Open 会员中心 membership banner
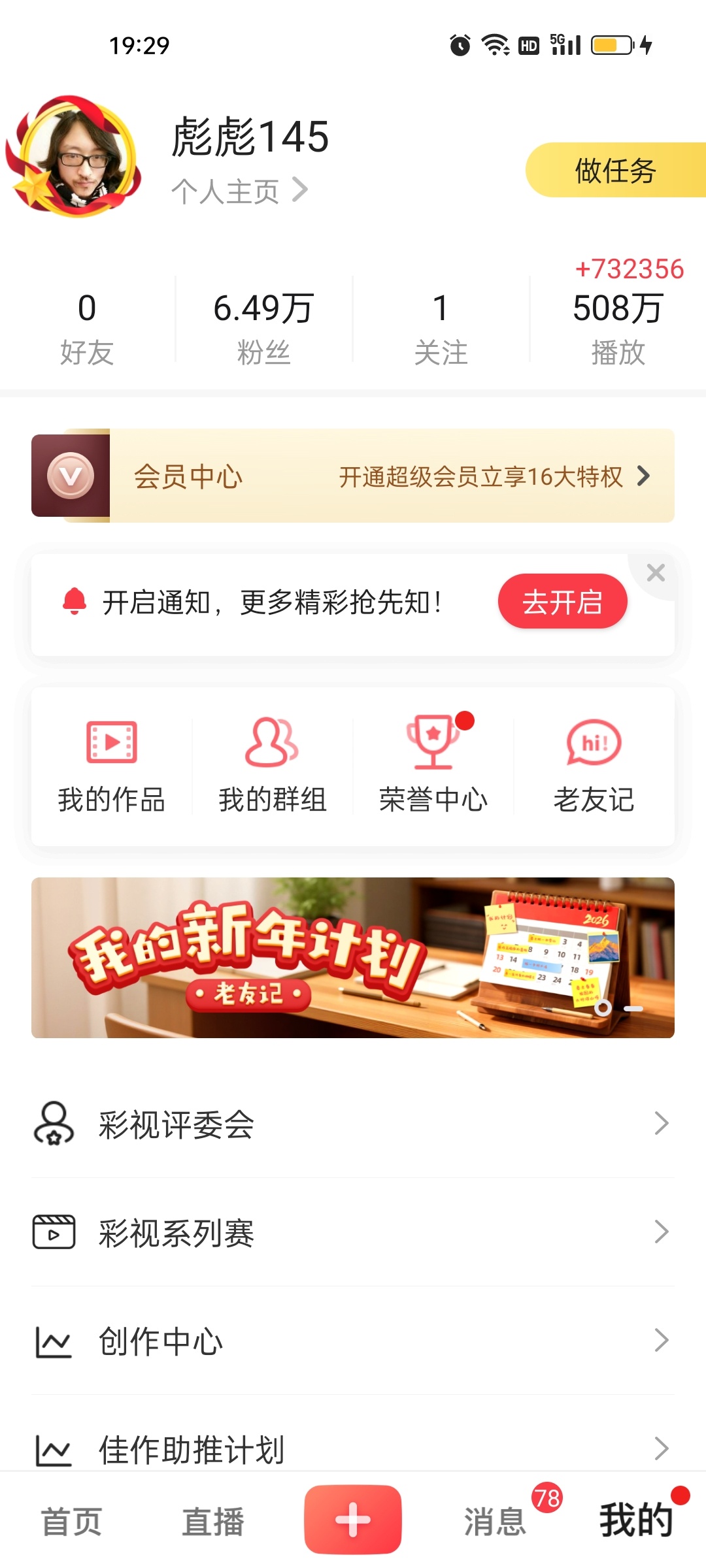 pyautogui.click(x=353, y=476)
